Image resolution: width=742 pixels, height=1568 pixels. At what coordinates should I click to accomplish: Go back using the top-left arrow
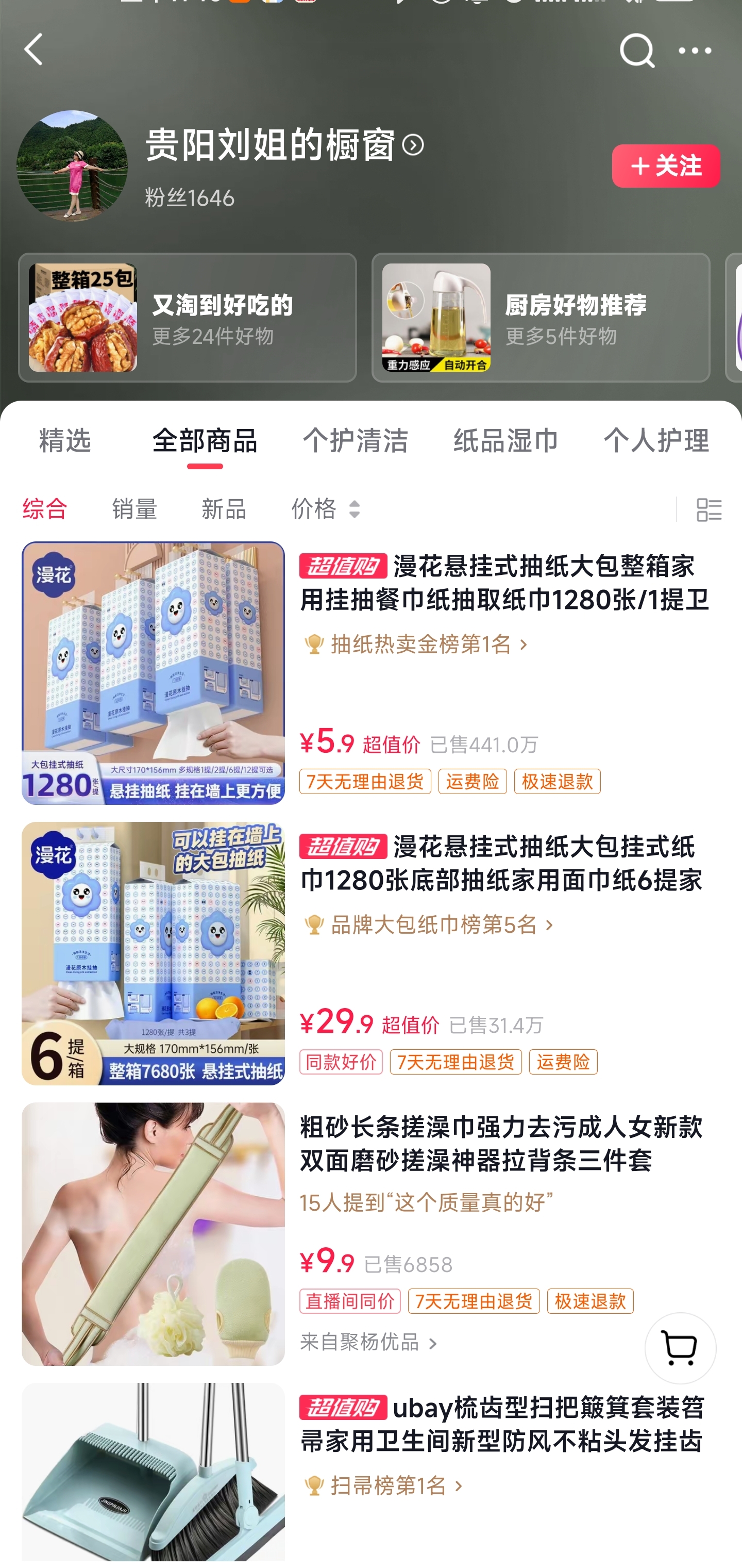34,50
